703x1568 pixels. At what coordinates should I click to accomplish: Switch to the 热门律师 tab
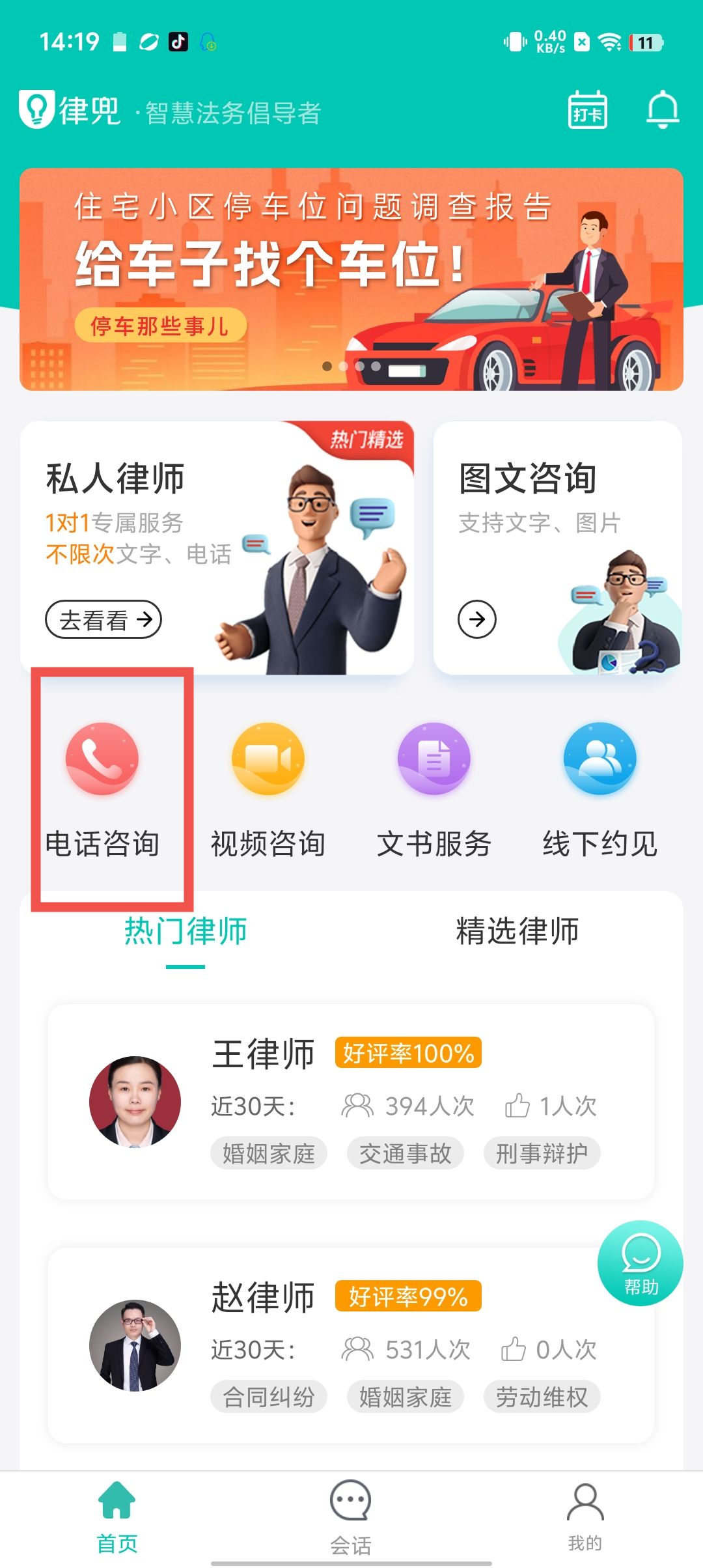pos(186,931)
